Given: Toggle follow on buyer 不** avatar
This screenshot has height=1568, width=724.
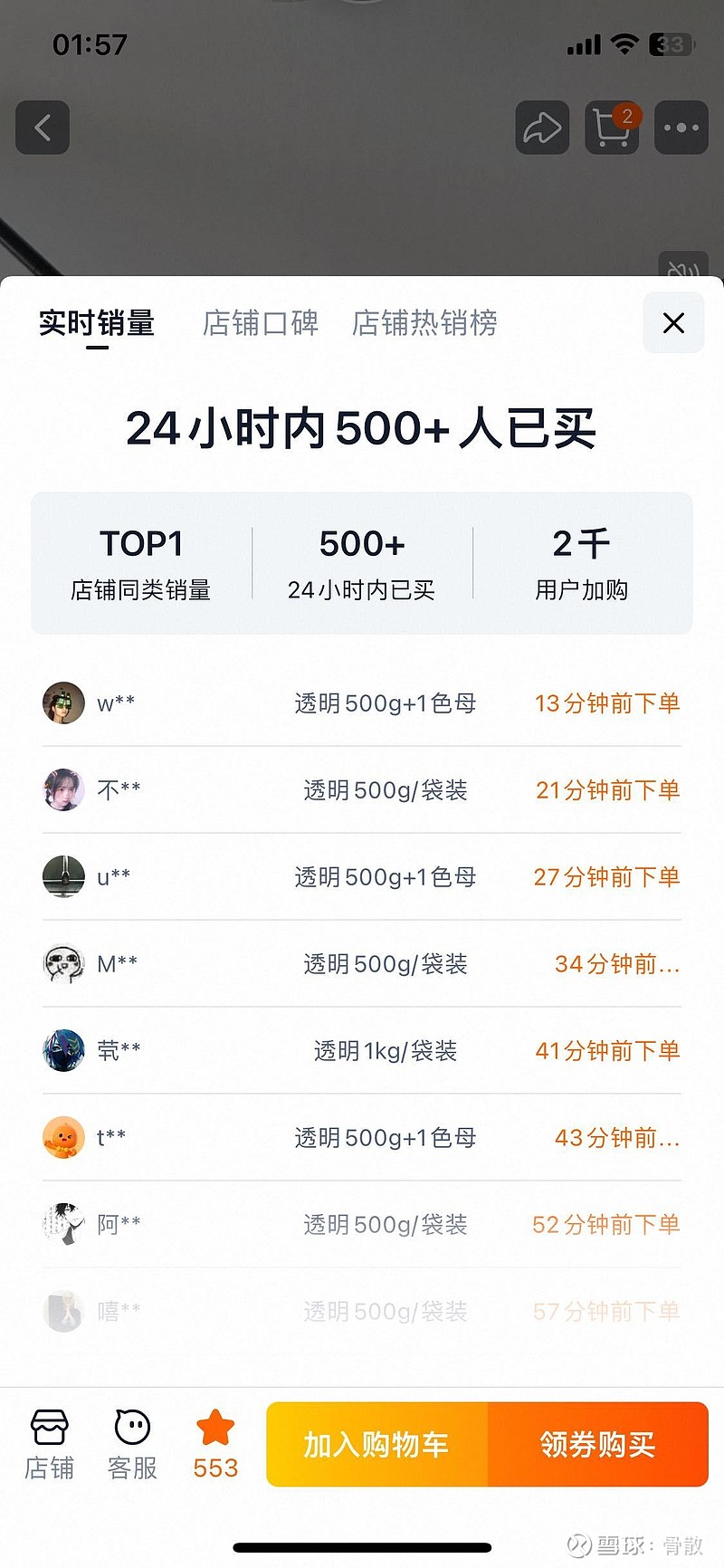Looking at the screenshot, I should (63, 789).
